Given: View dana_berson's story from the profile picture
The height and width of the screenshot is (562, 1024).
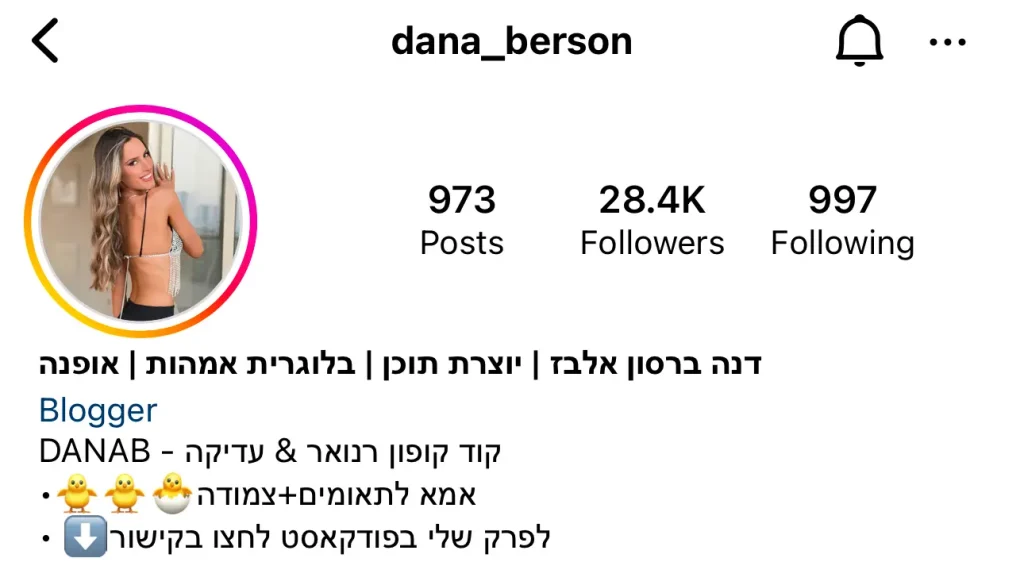Looking at the screenshot, I should 141,221.
